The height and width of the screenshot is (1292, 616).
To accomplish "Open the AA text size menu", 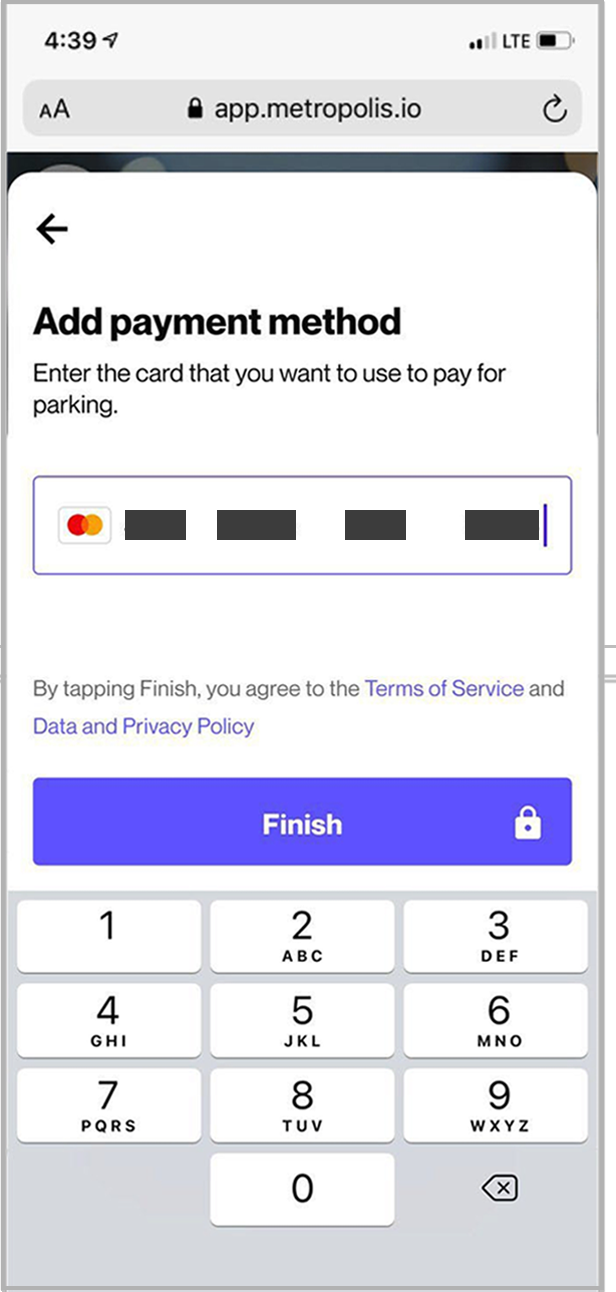I will tap(54, 109).
